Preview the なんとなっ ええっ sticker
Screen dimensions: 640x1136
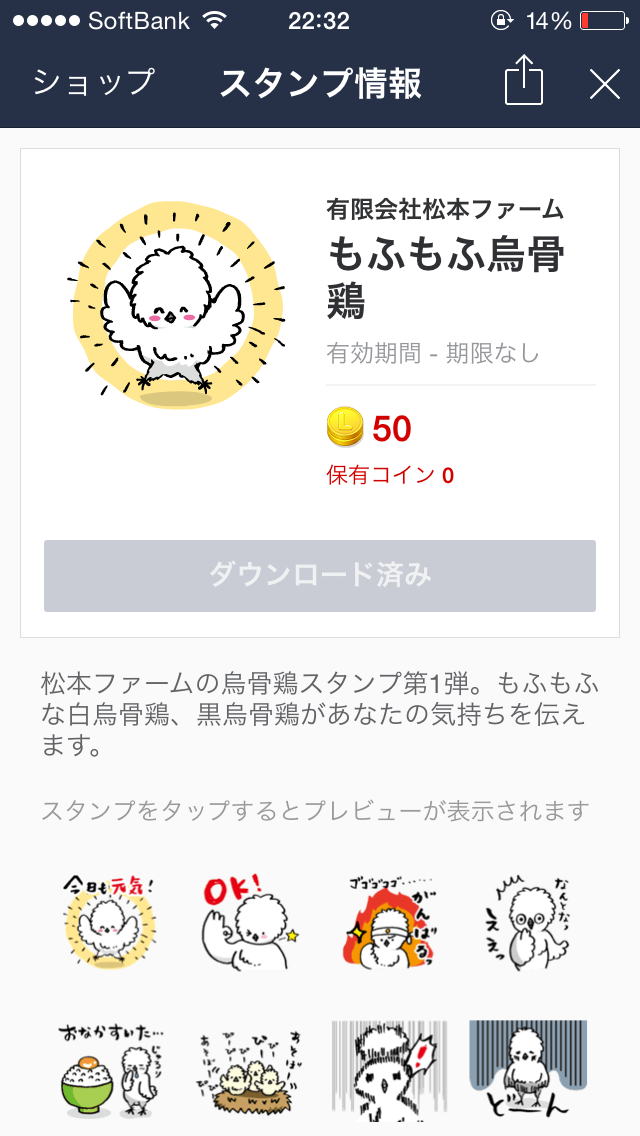point(528,916)
